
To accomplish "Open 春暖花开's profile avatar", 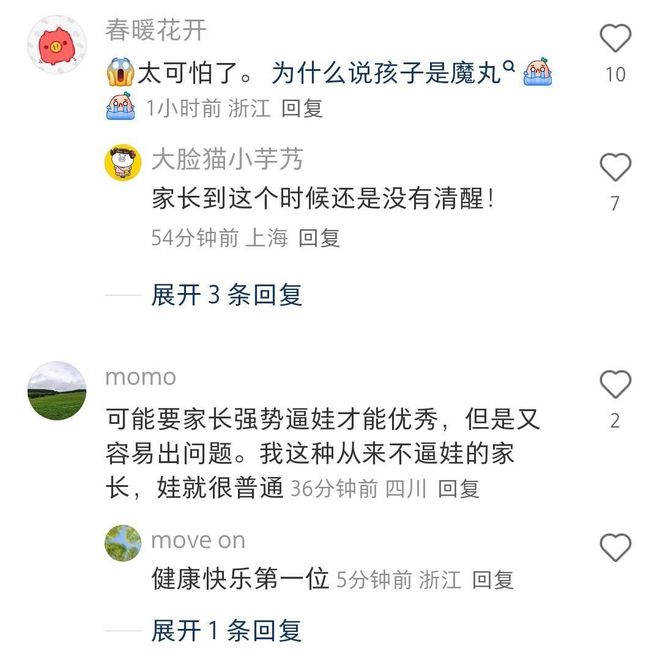I will click(x=56, y=44).
